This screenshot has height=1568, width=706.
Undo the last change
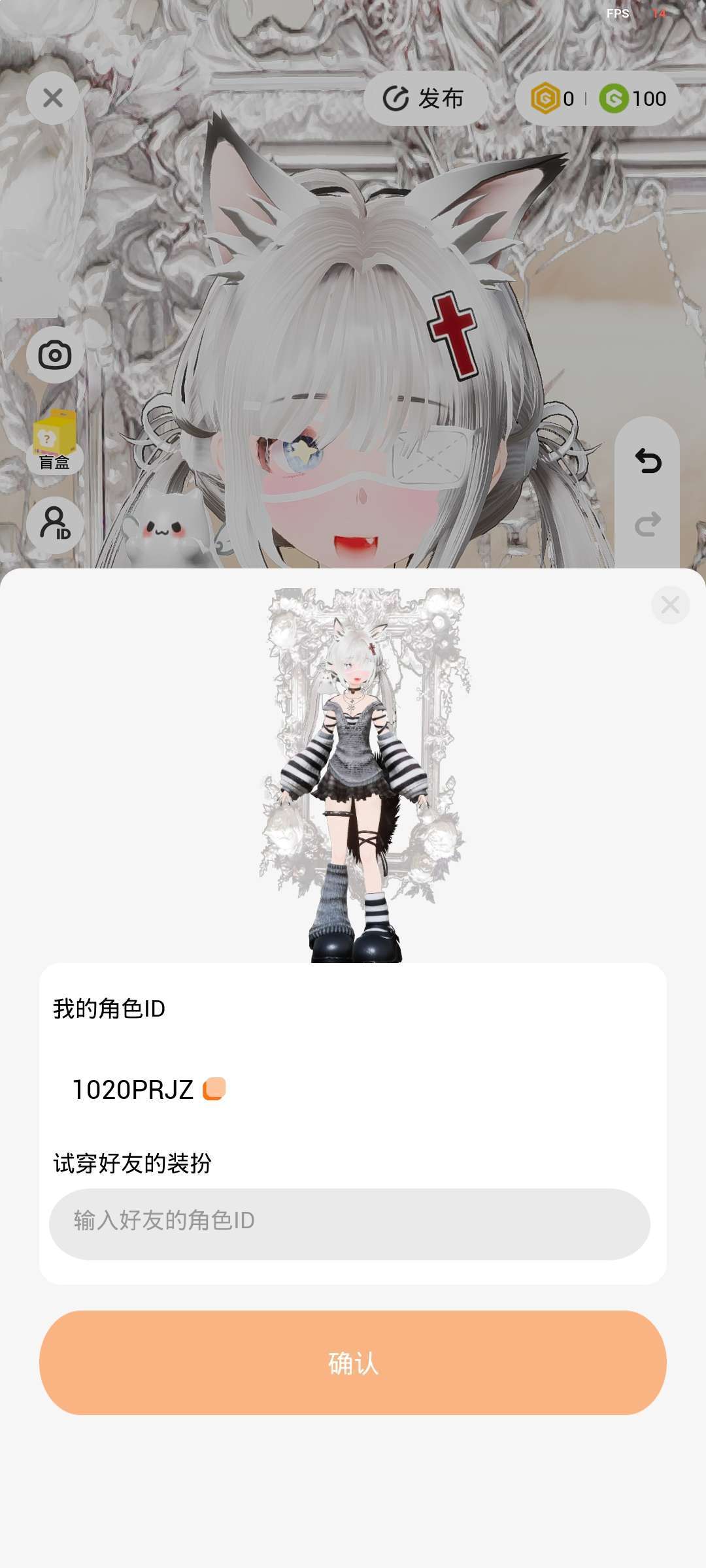pos(647,461)
